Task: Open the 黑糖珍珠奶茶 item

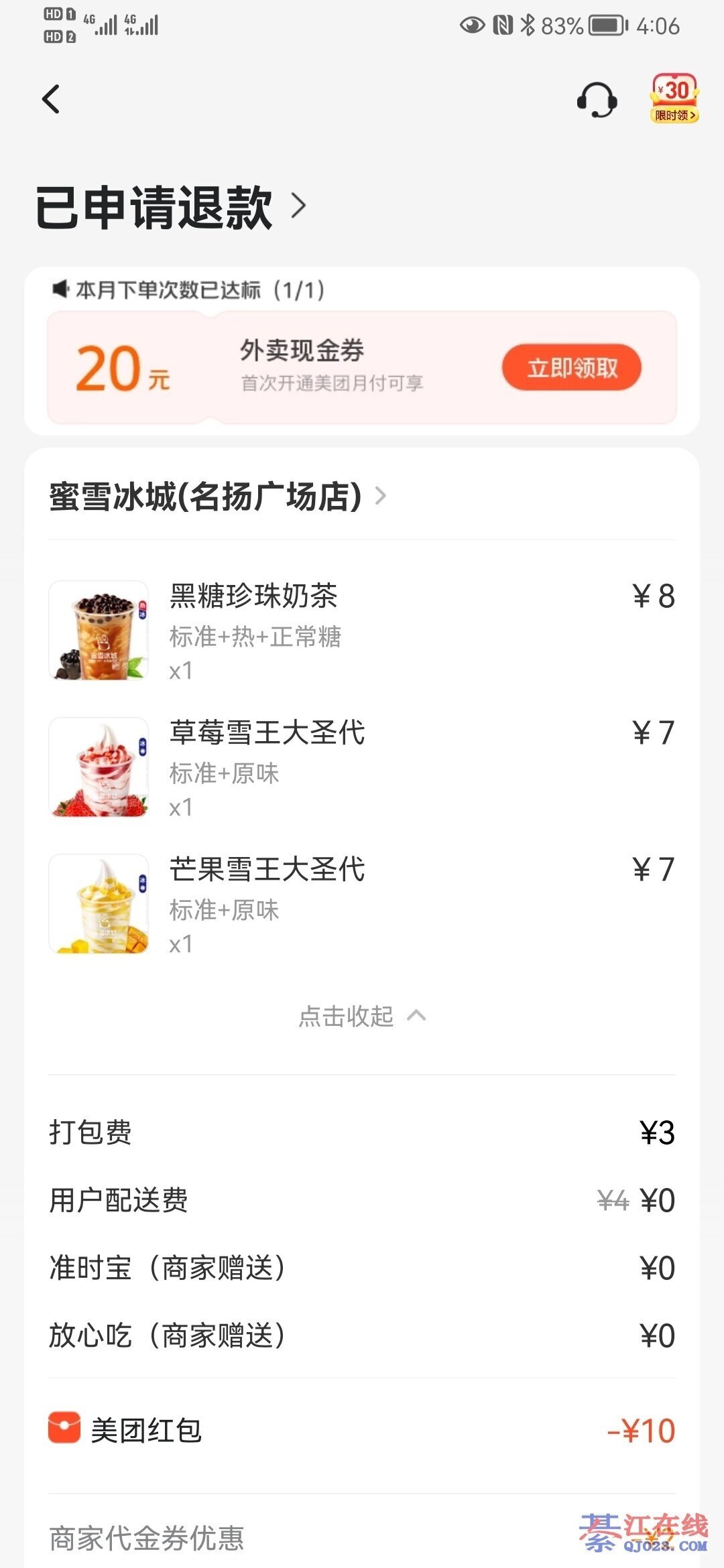Action: pyautogui.click(x=253, y=596)
